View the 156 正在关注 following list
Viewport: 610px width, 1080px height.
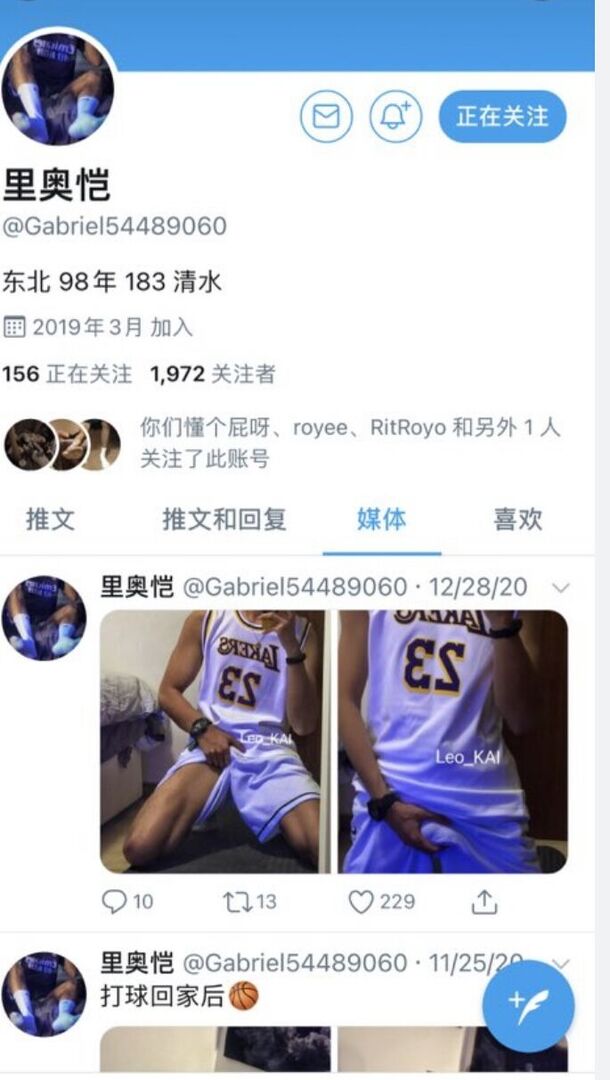click(67, 374)
